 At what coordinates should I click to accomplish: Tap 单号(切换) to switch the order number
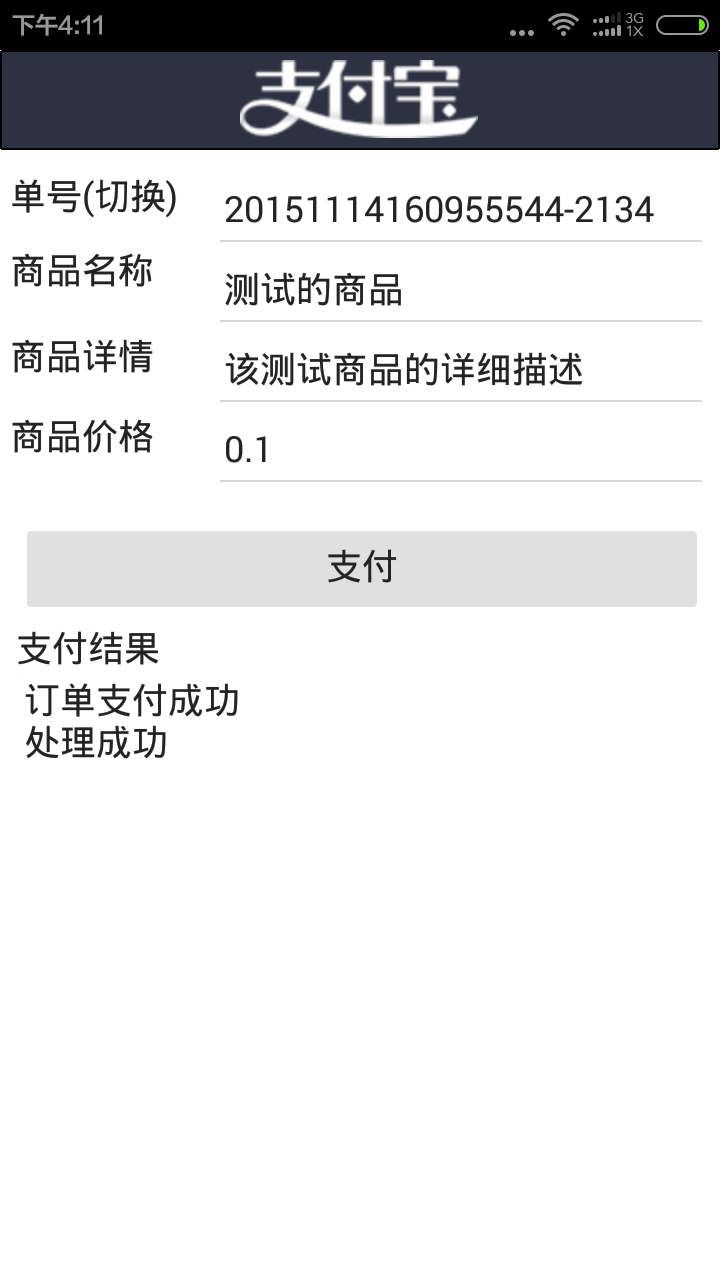click(94, 198)
